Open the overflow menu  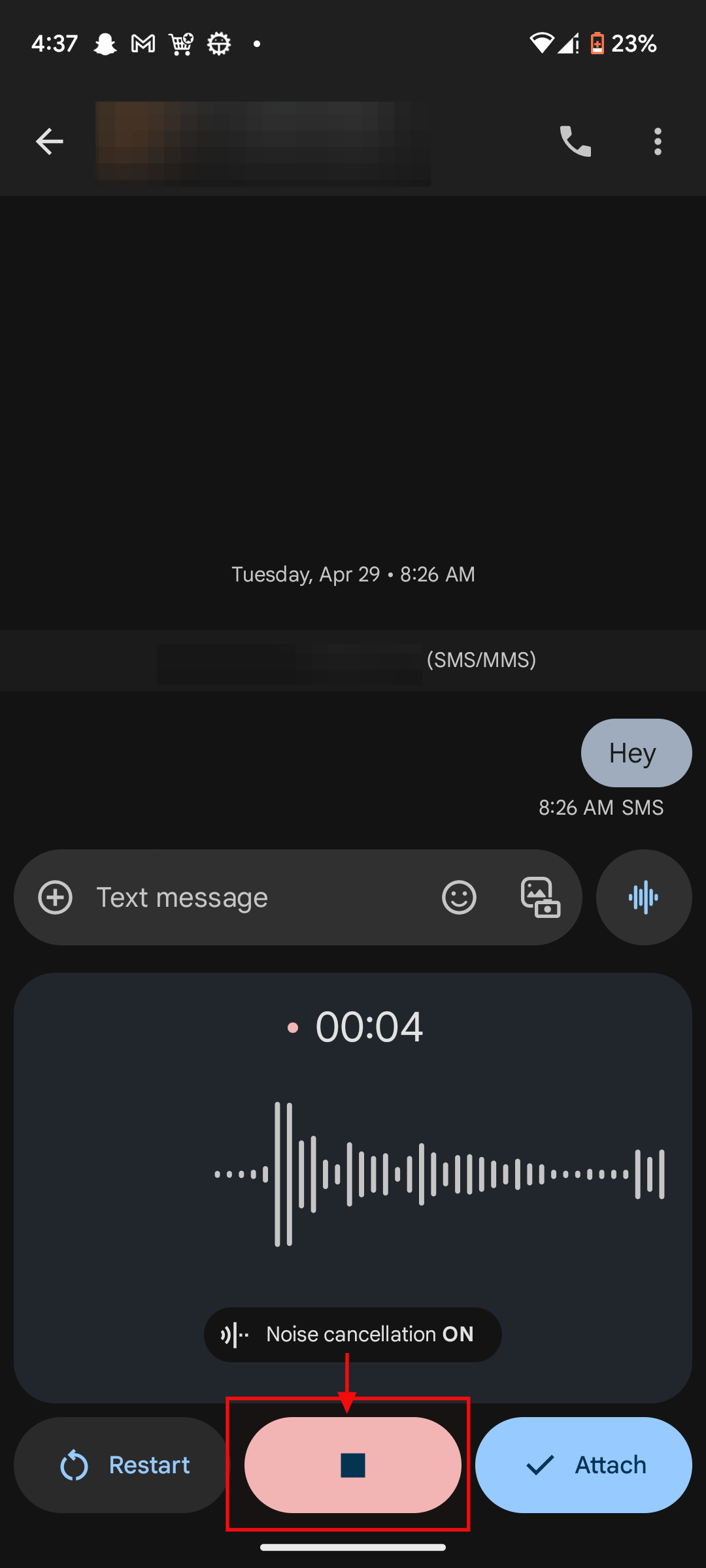(x=658, y=141)
